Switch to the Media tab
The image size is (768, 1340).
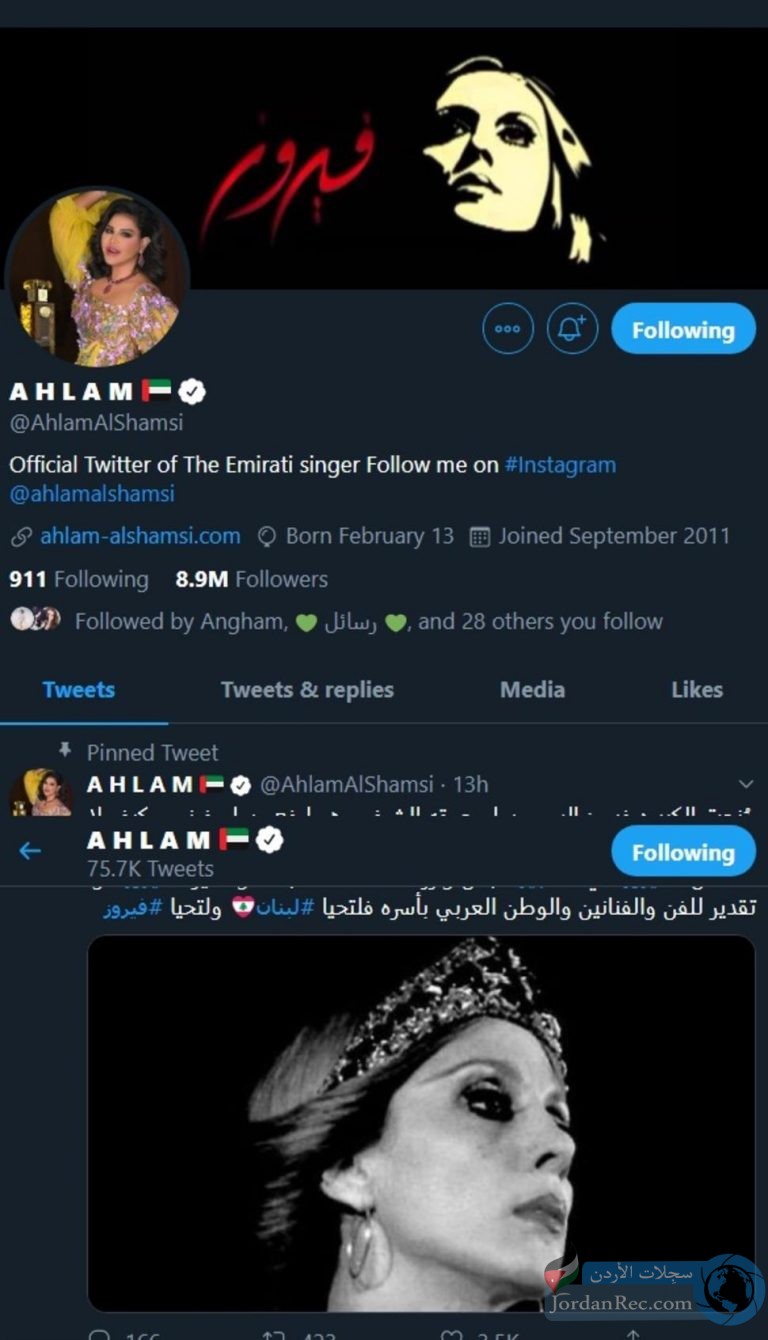[532, 690]
